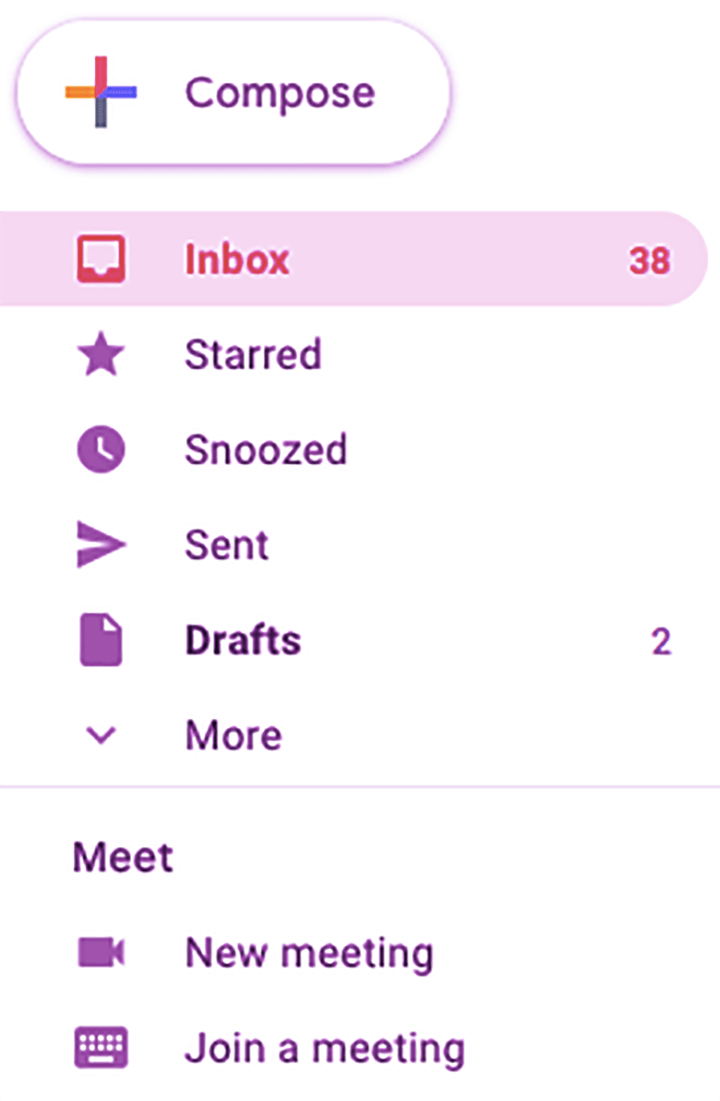Go to Starred messages
Image resolution: width=720 pixels, height=1101 pixels.
(252, 355)
